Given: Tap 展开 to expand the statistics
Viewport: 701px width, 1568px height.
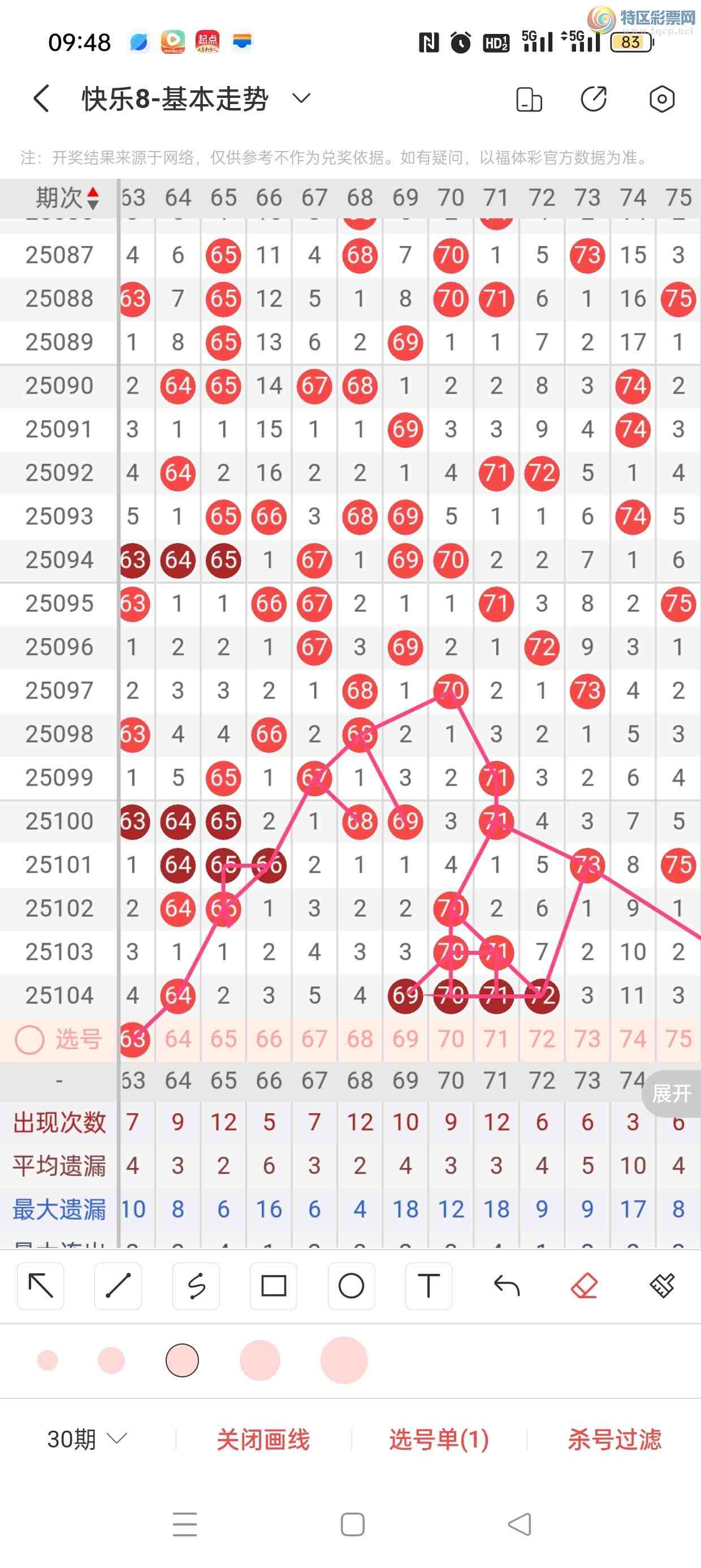Looking at the screenshot, I should point(670,1093).
